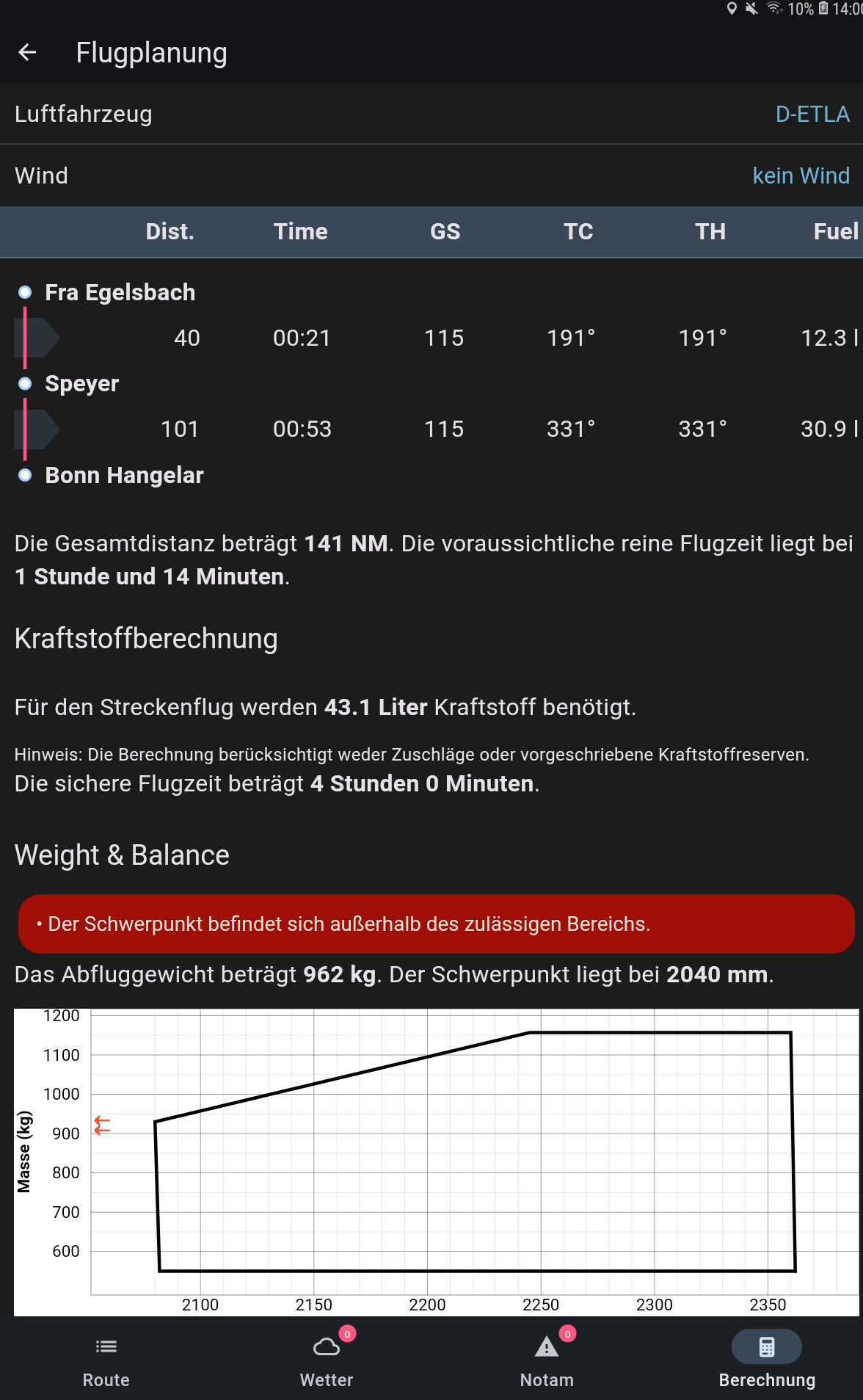Go back from Flugplanung
This screenshot has width=863, height=1400.
(27, 53)
